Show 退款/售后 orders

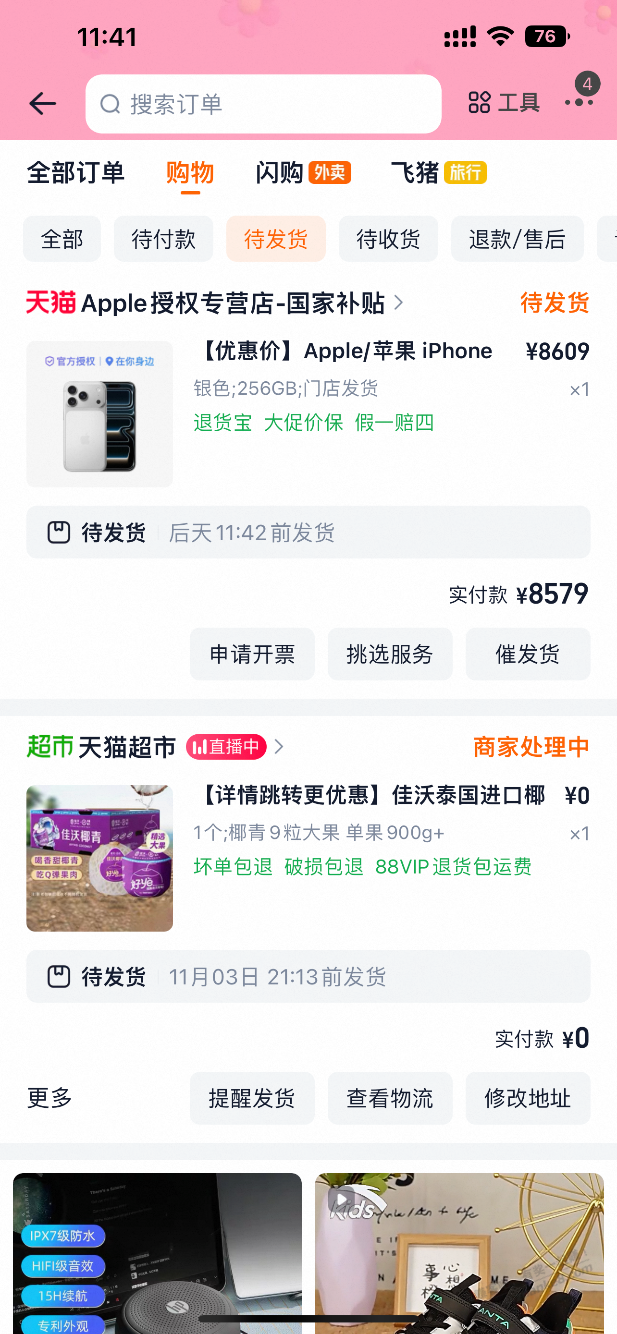click(517, 239)
